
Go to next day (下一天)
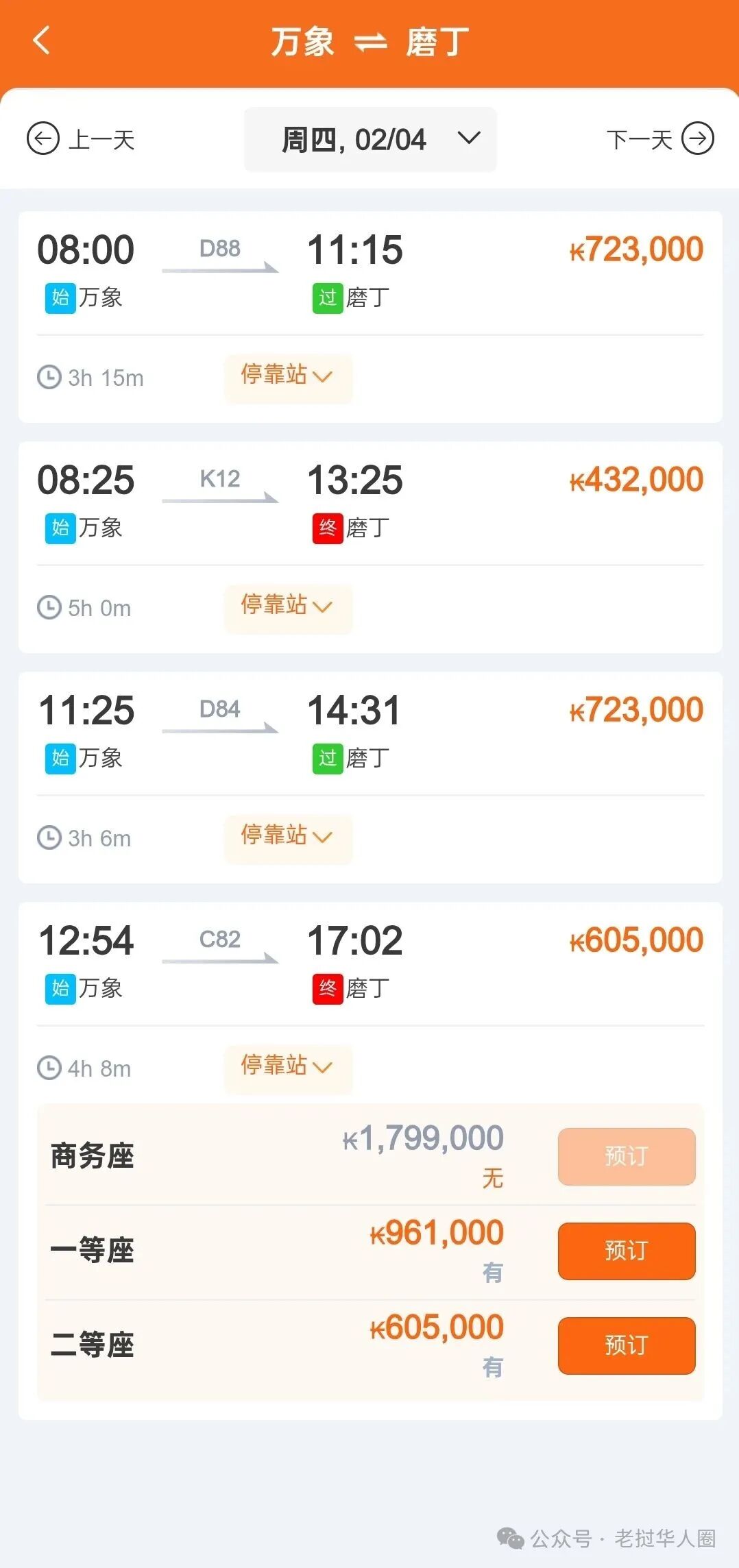coord(659,140)
